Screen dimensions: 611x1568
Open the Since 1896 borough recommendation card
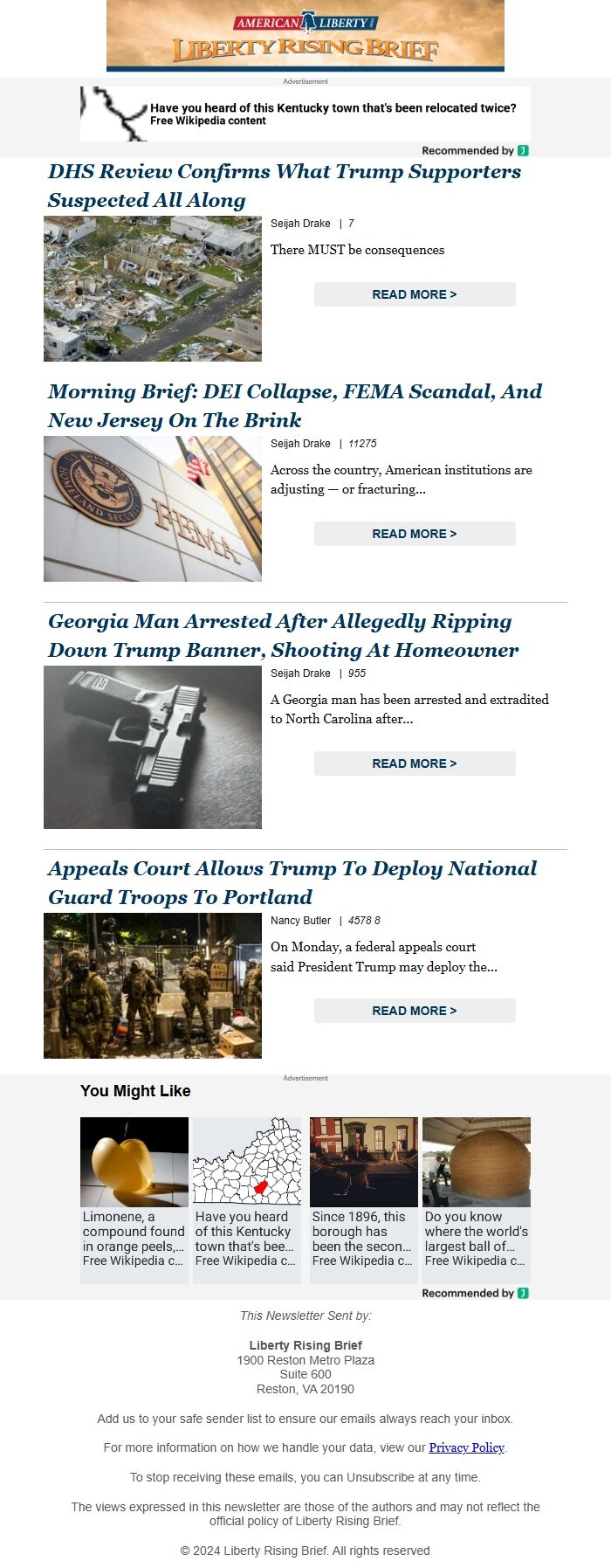pos(364,1200)
